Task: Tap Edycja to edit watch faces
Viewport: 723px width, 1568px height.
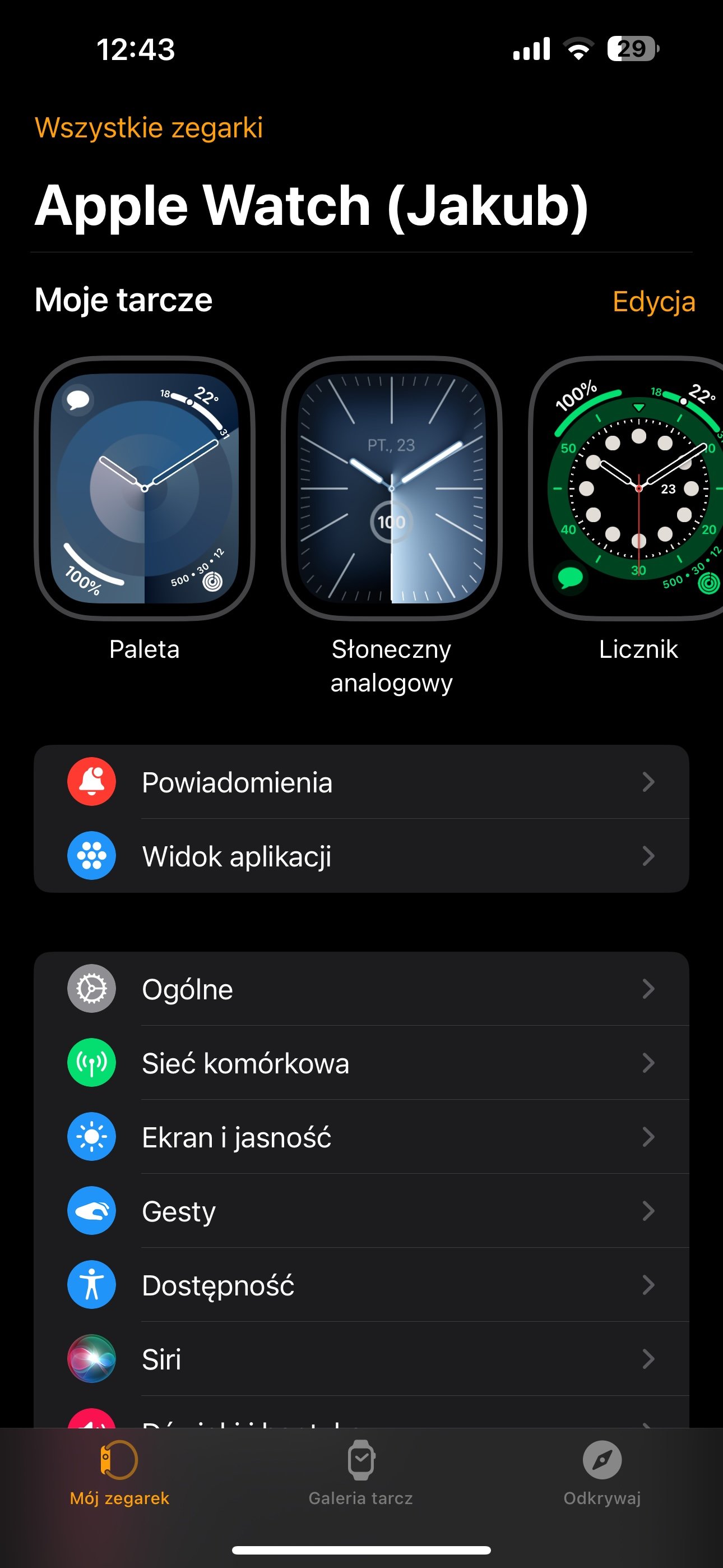Action: pos(653,301)
